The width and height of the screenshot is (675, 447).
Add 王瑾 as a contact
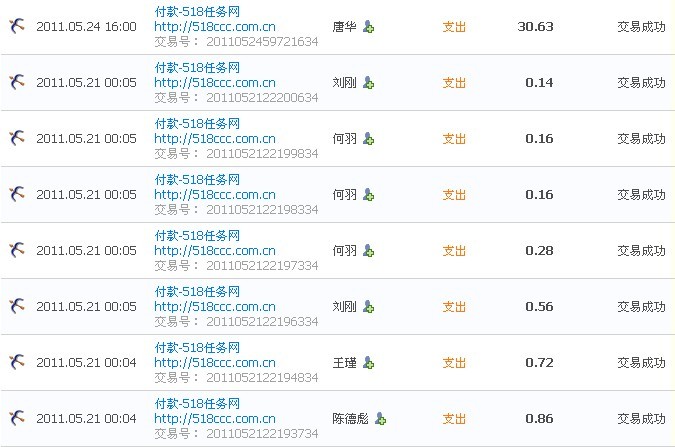(368, 363)
